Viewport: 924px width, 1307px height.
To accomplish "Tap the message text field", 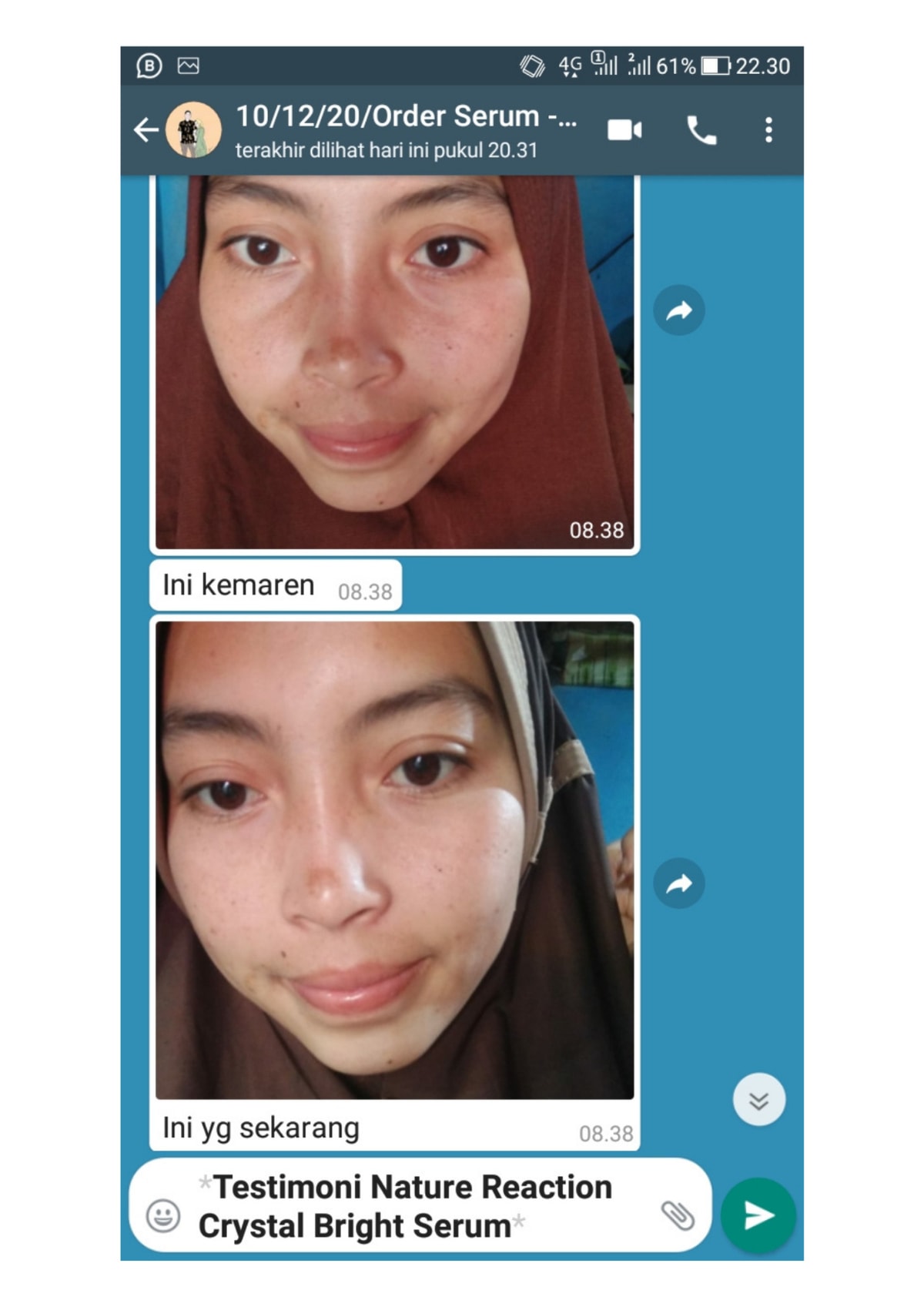I will click(x=416, y=1206).
